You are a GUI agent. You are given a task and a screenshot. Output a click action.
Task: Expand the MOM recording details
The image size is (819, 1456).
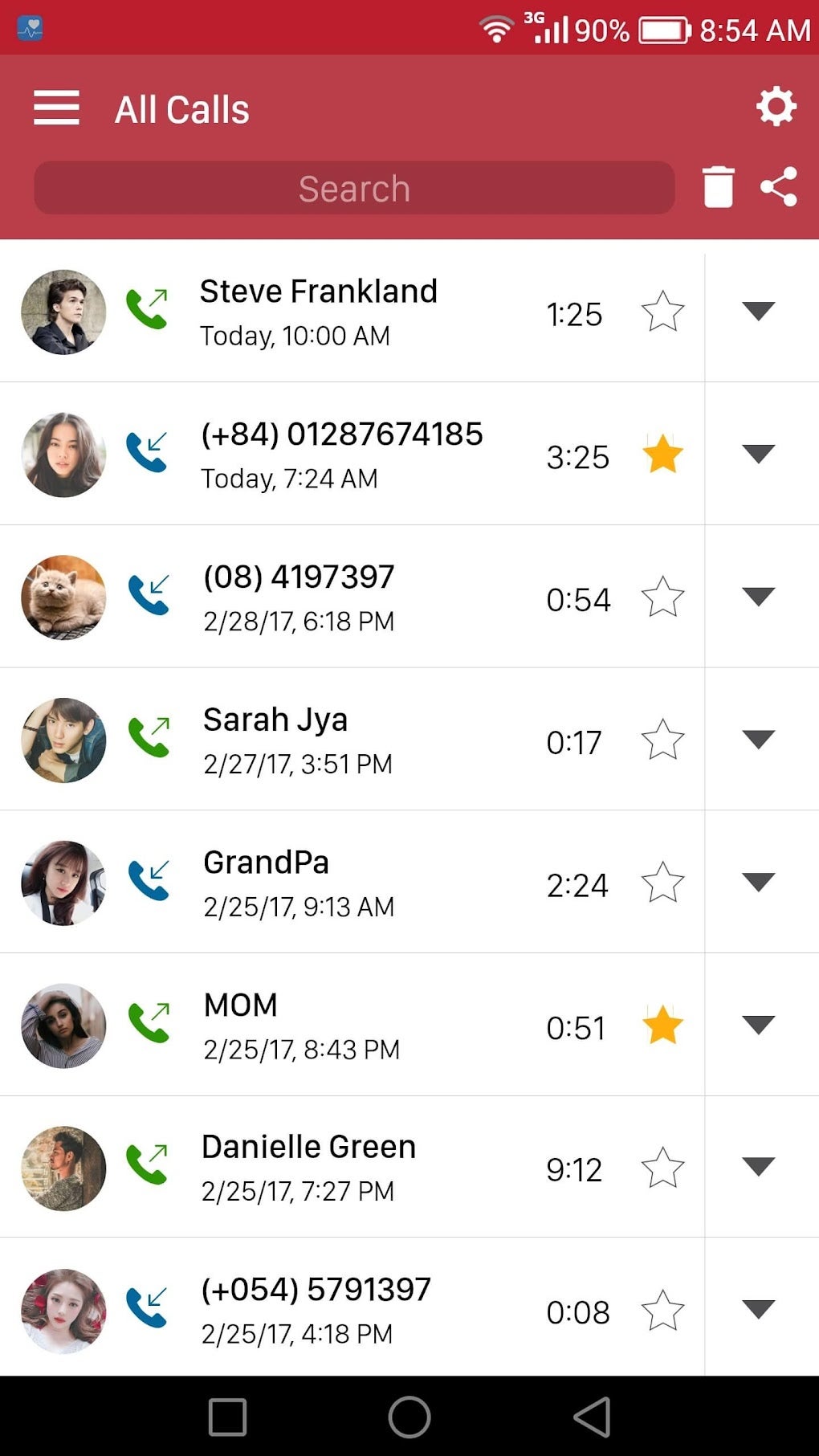point(758,1026)
